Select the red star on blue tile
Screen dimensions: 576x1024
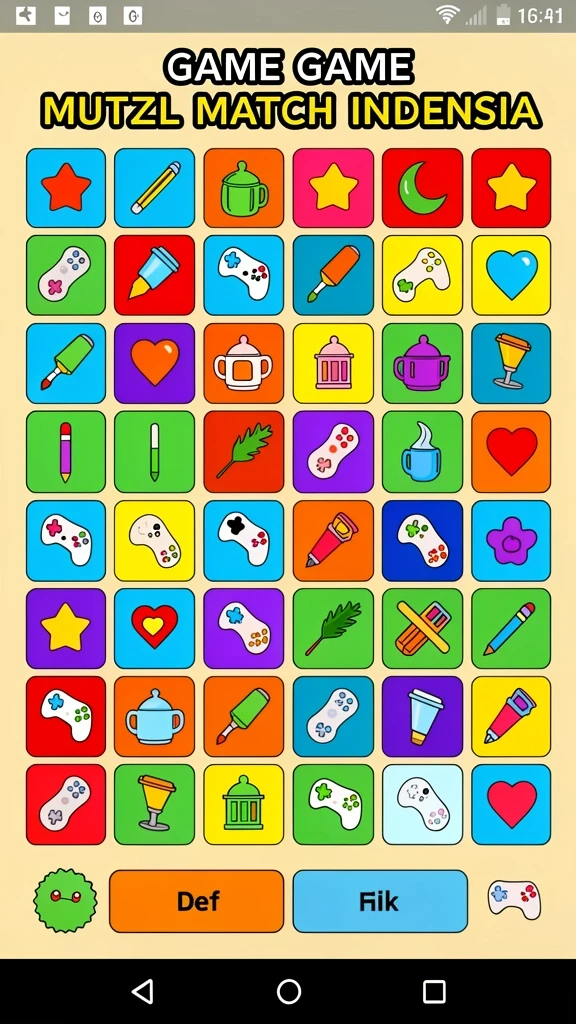[x=66, y=187]
